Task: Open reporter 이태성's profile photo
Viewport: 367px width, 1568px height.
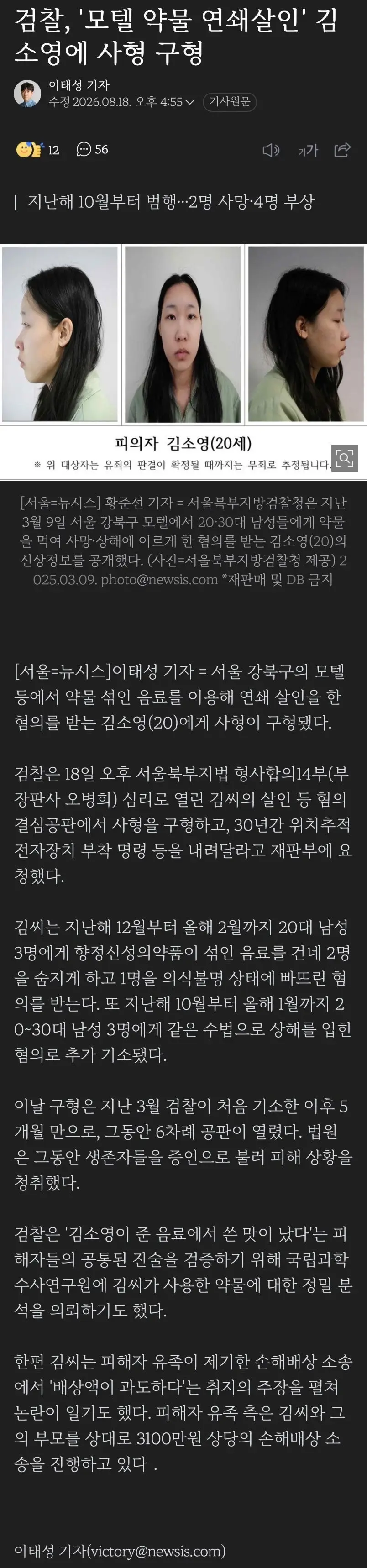Action: click(x=27, y=93)
